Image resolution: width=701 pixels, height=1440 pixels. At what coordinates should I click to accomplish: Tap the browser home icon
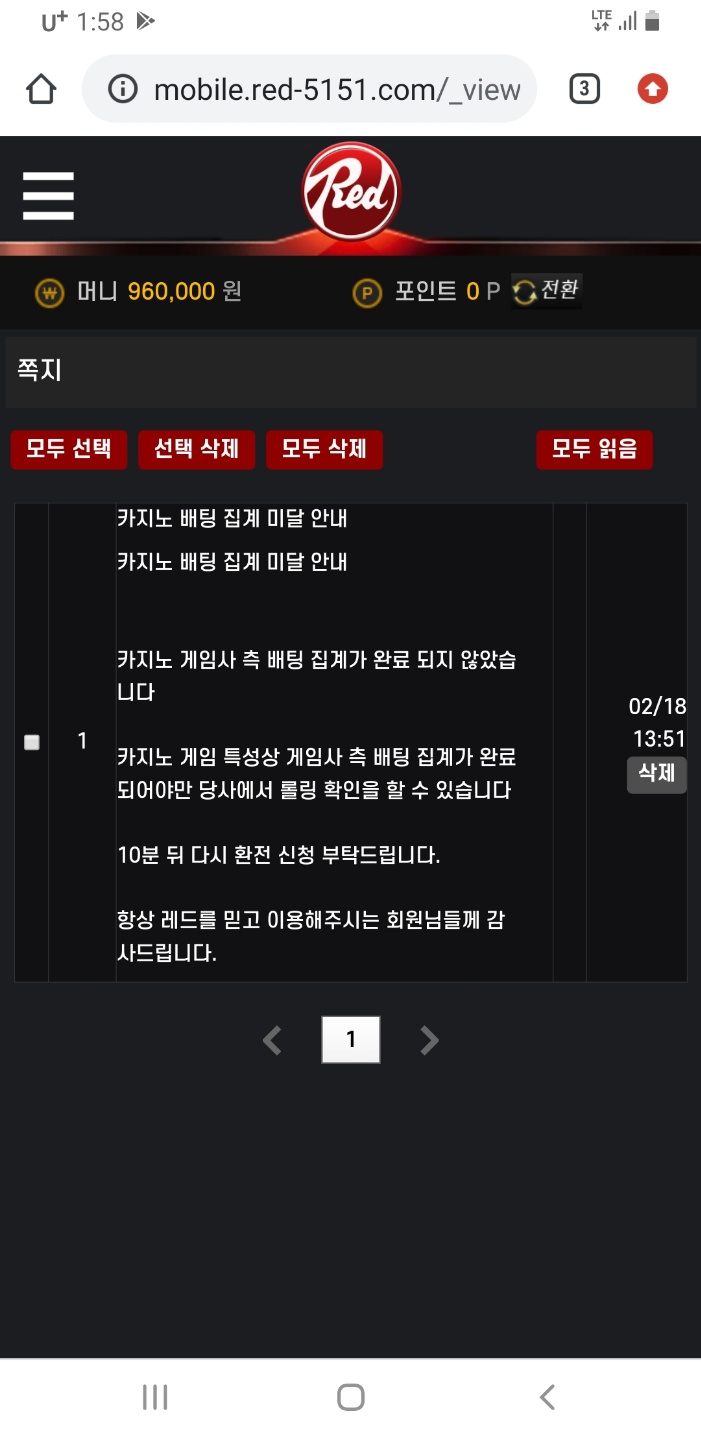[x=41, y=90]
